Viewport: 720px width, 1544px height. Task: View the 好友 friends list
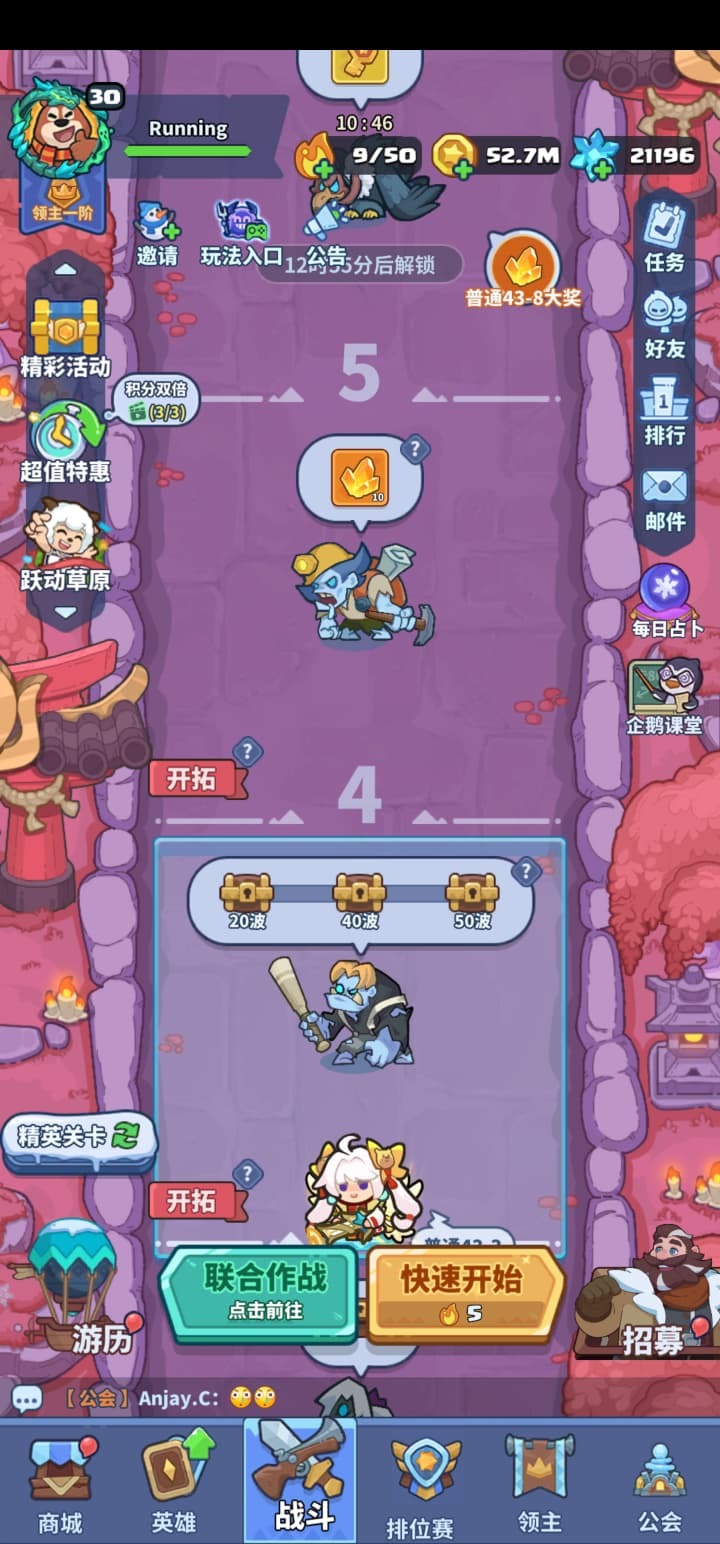[x=665, y=323]
